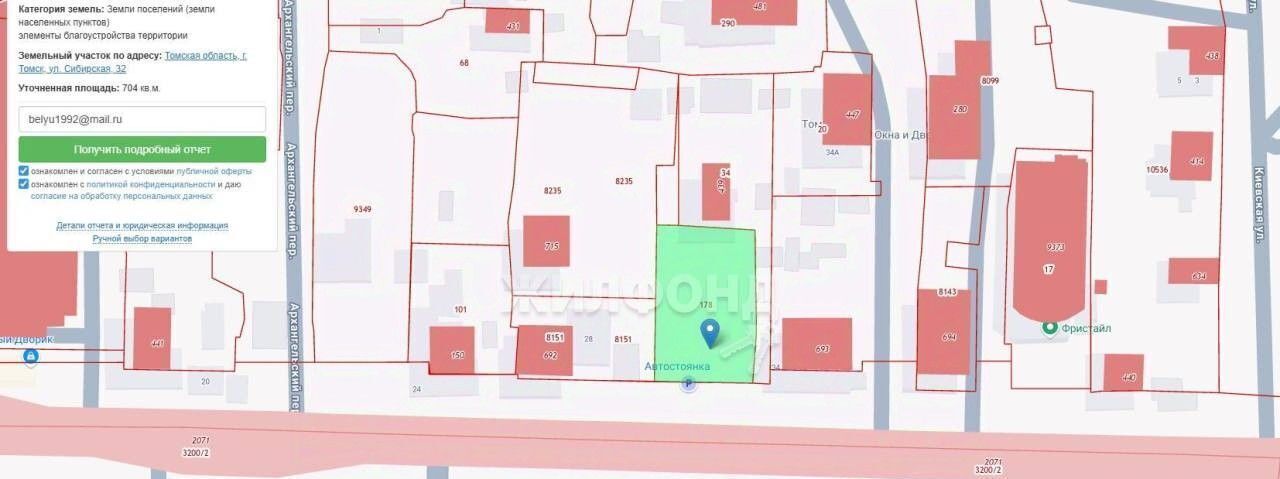The height and width of the screenshot is (479, 1280).
Task: Tap the blue location pin on the green parcel
Action: pyautogui.click(x=710, y=333)
